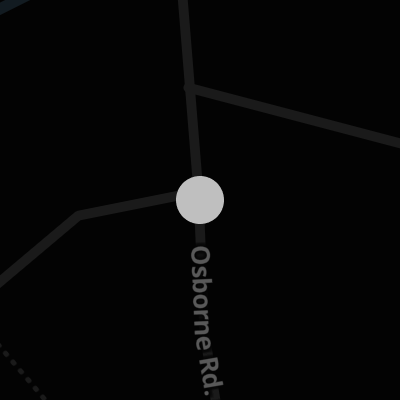Tap the location marker on Osborne Rd.
The width and height of the screenshot is (400, 400).
pyautogui.click(x=200, y=200)
